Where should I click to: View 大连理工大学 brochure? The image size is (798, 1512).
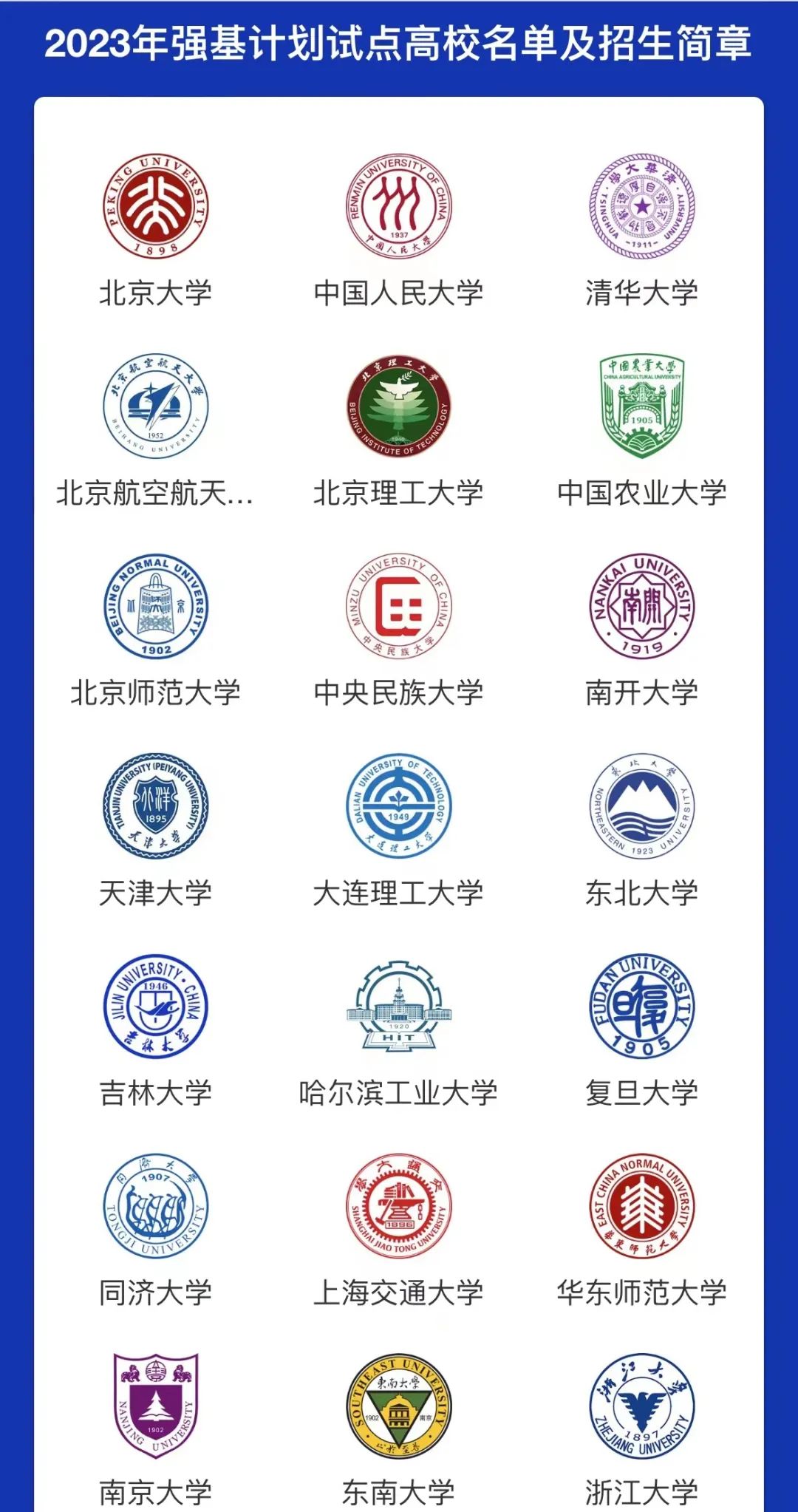(399, 807)
